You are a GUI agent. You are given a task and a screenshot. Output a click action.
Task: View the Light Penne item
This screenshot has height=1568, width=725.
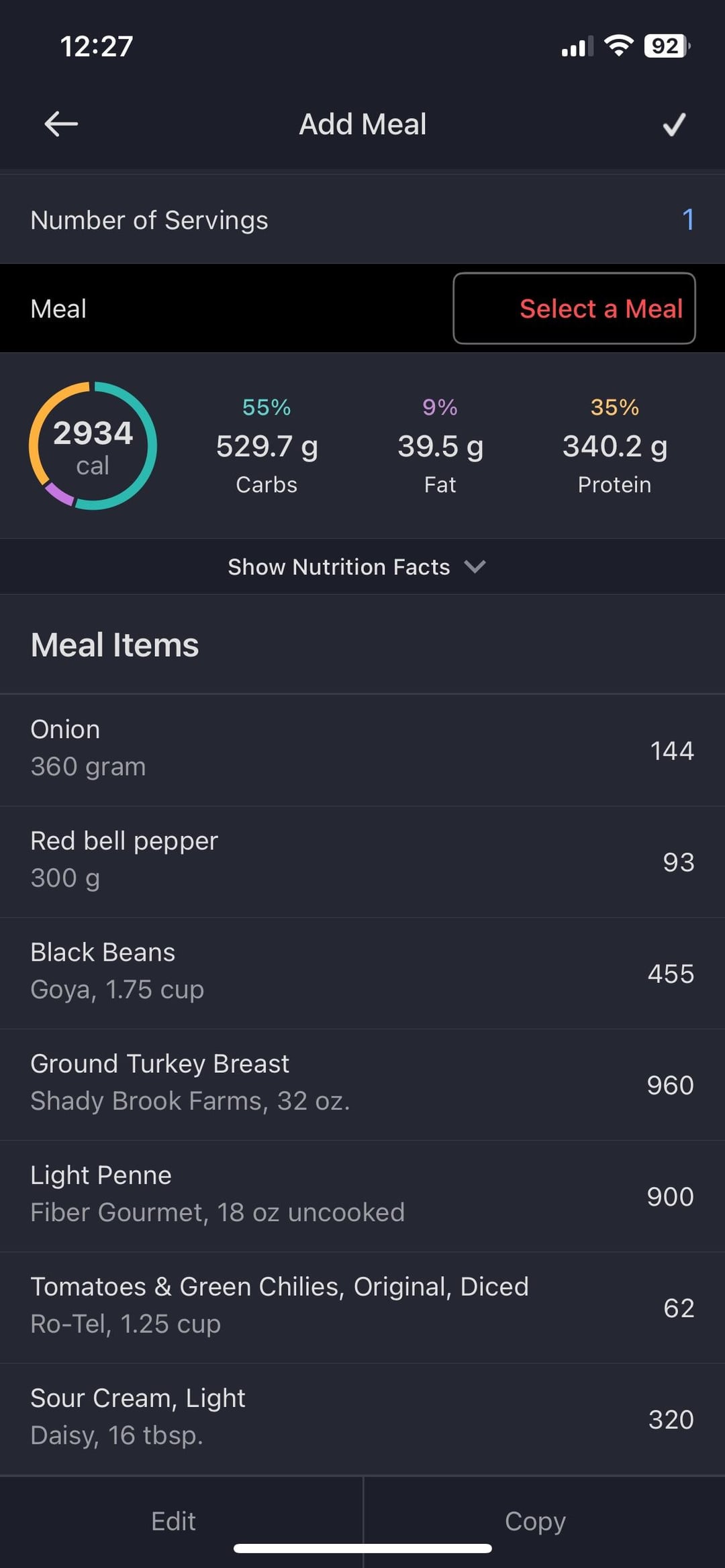pyautogui.click(x=362, y=1196)
